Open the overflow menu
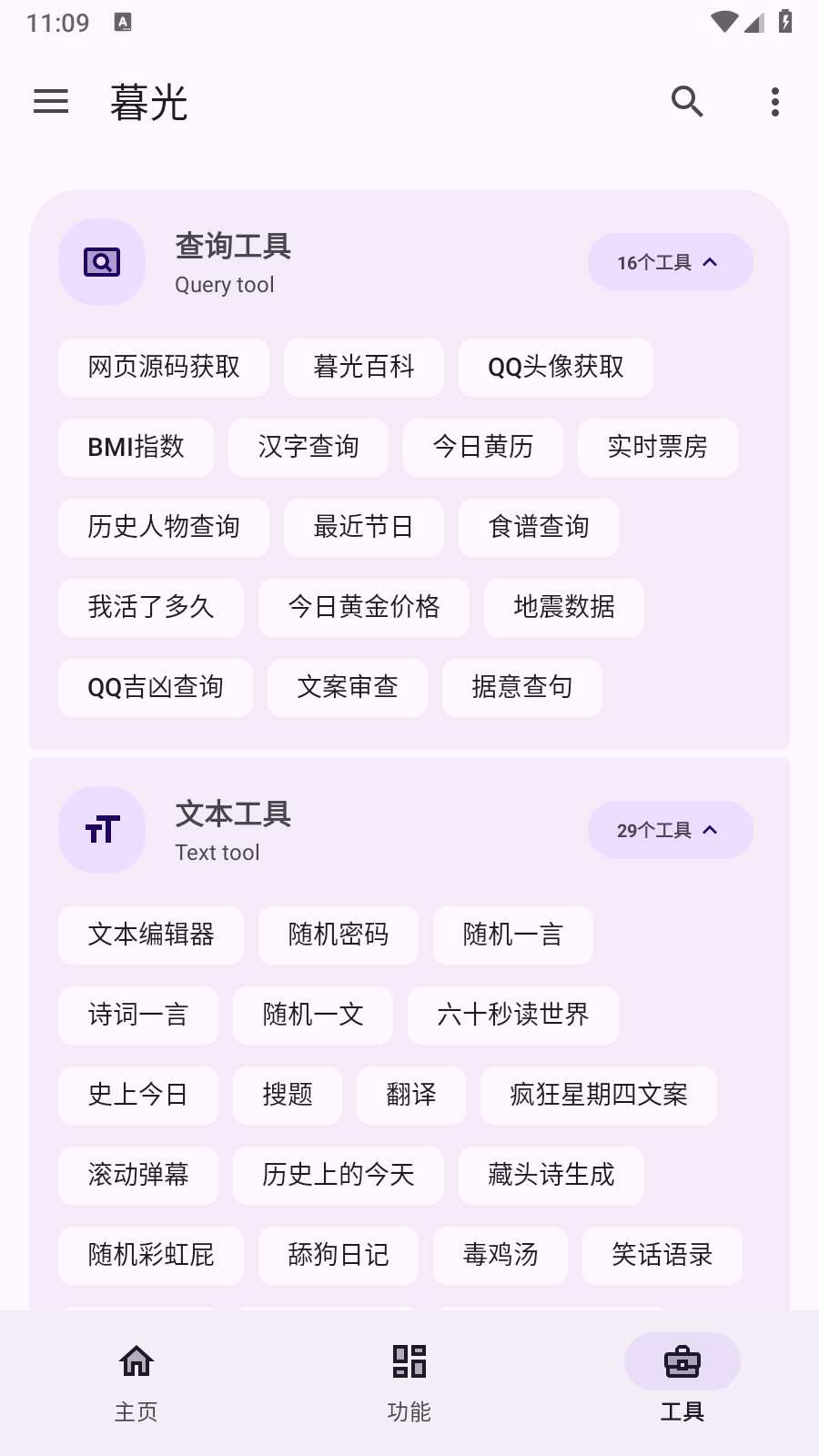 (774, 101)
